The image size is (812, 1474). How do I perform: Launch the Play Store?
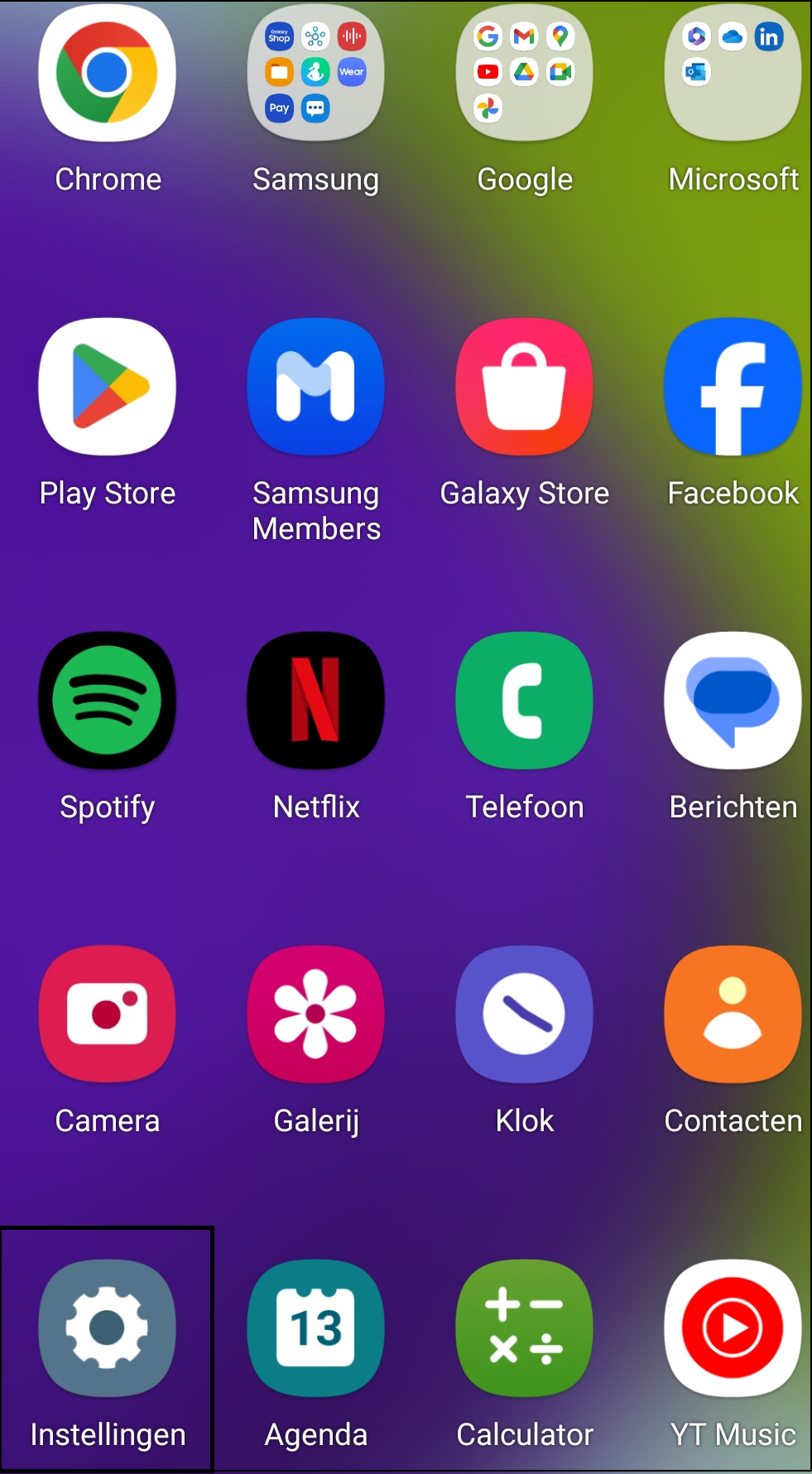point(108,387)
